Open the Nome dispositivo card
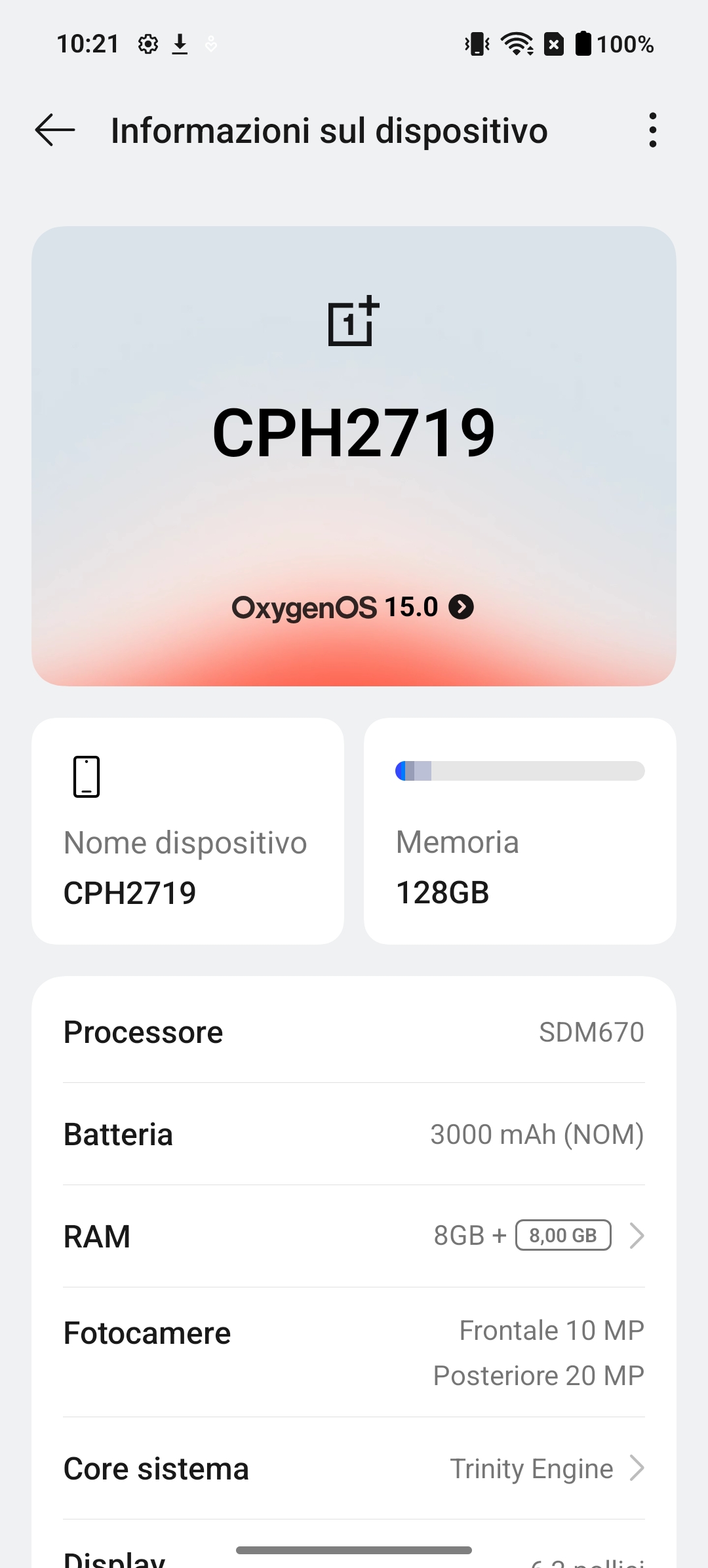This screenshot has height=1568, width=708. (188, 831)
